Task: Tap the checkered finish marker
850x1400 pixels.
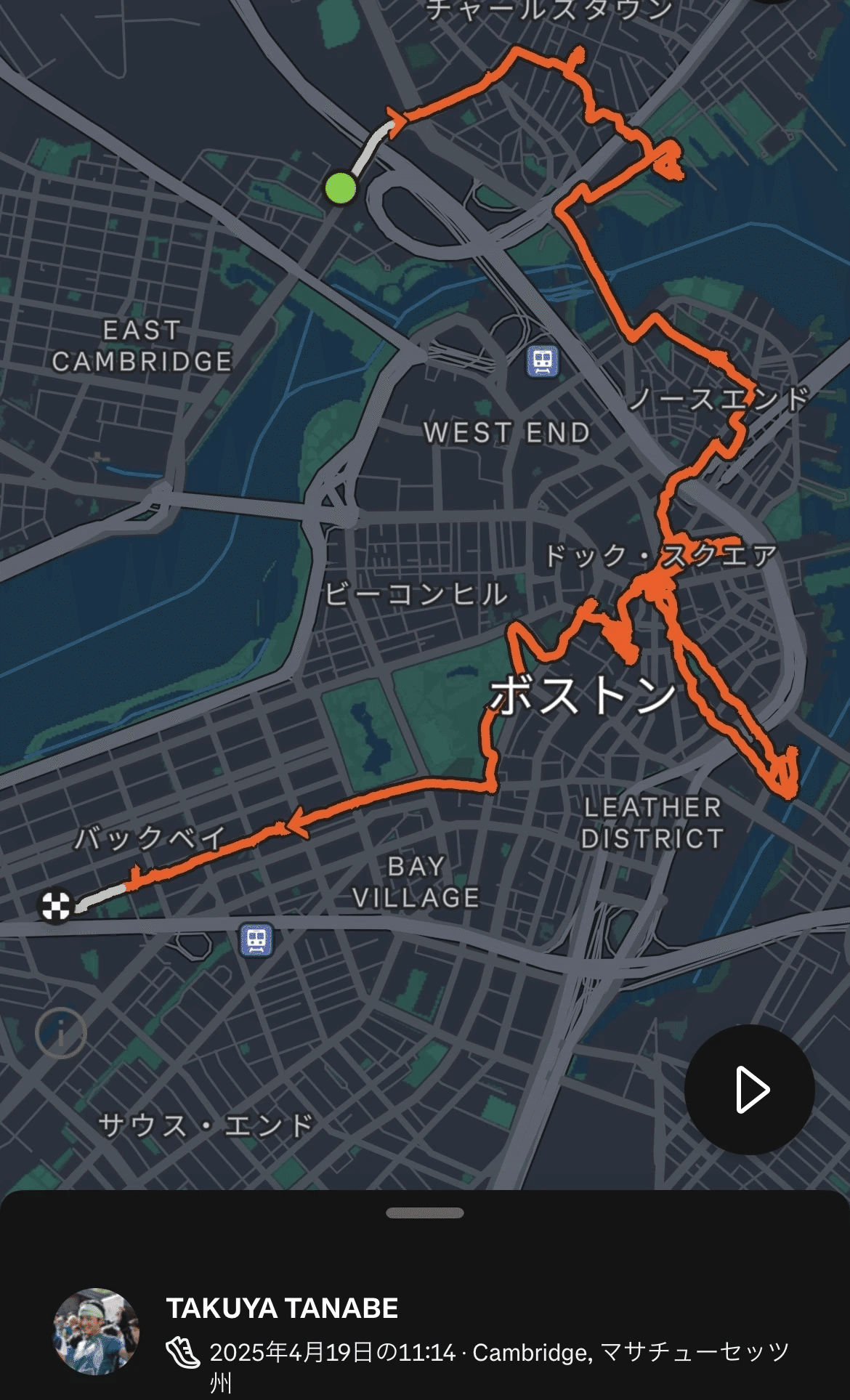Action: coord(56,906)
